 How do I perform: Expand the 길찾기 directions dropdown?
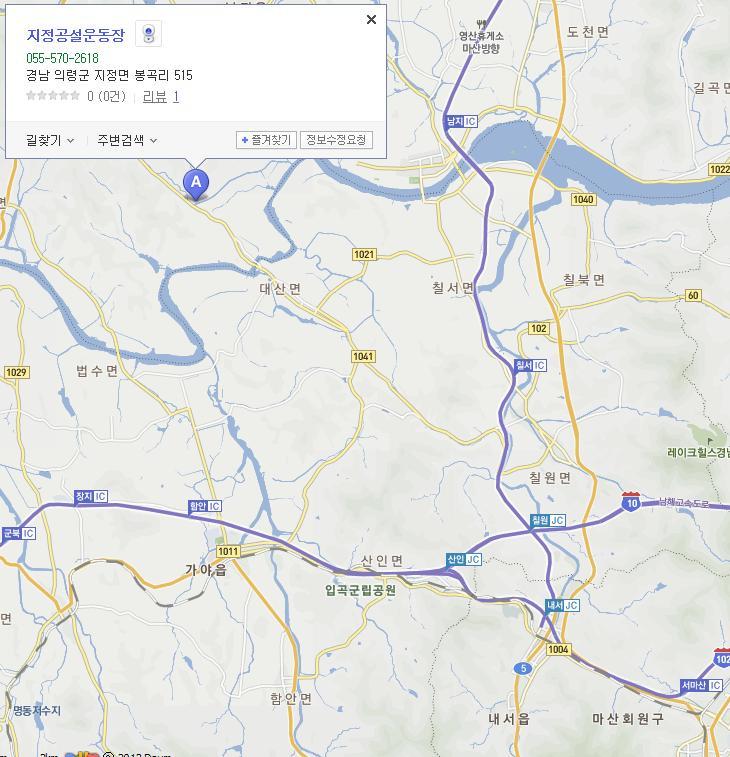click(50, 140)
